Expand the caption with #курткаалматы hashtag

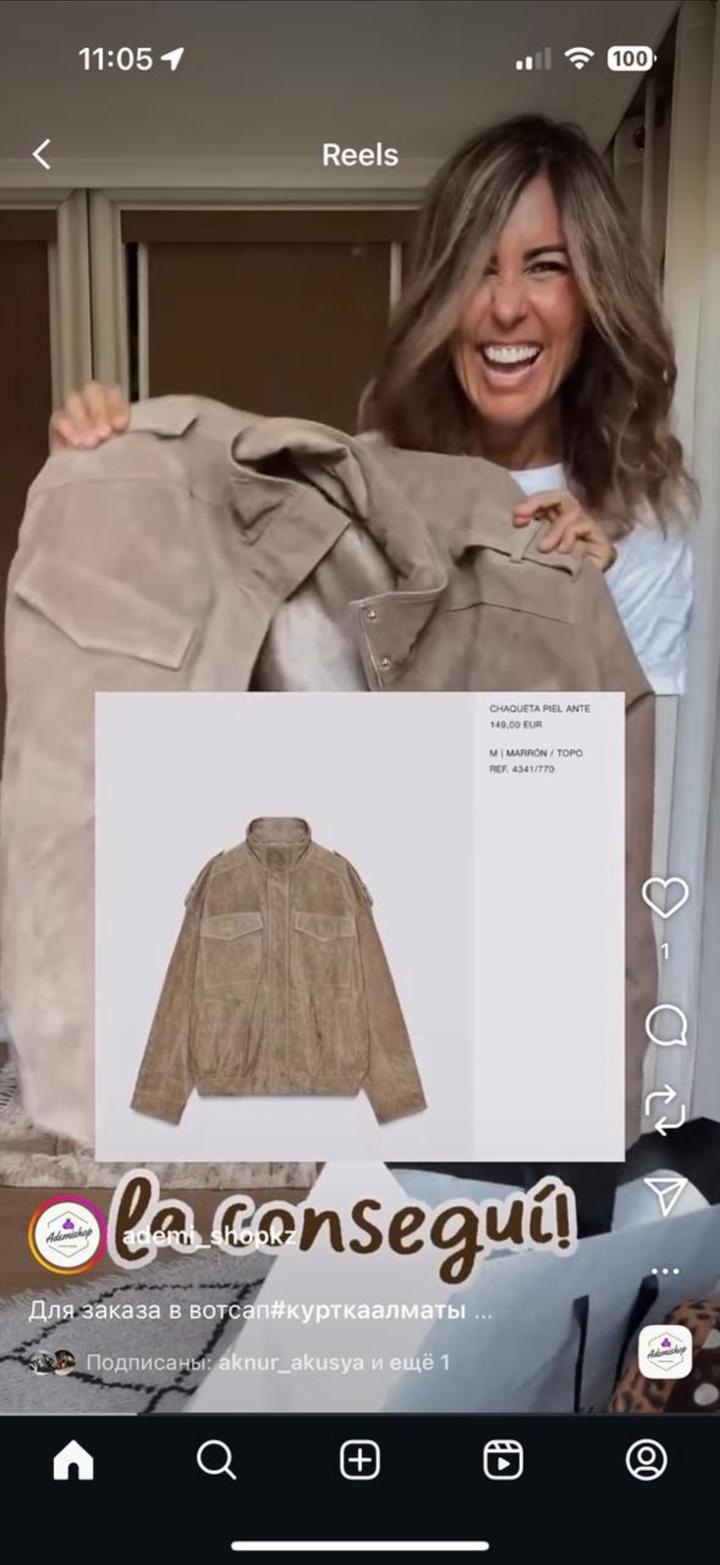(x=260, y=1310)
